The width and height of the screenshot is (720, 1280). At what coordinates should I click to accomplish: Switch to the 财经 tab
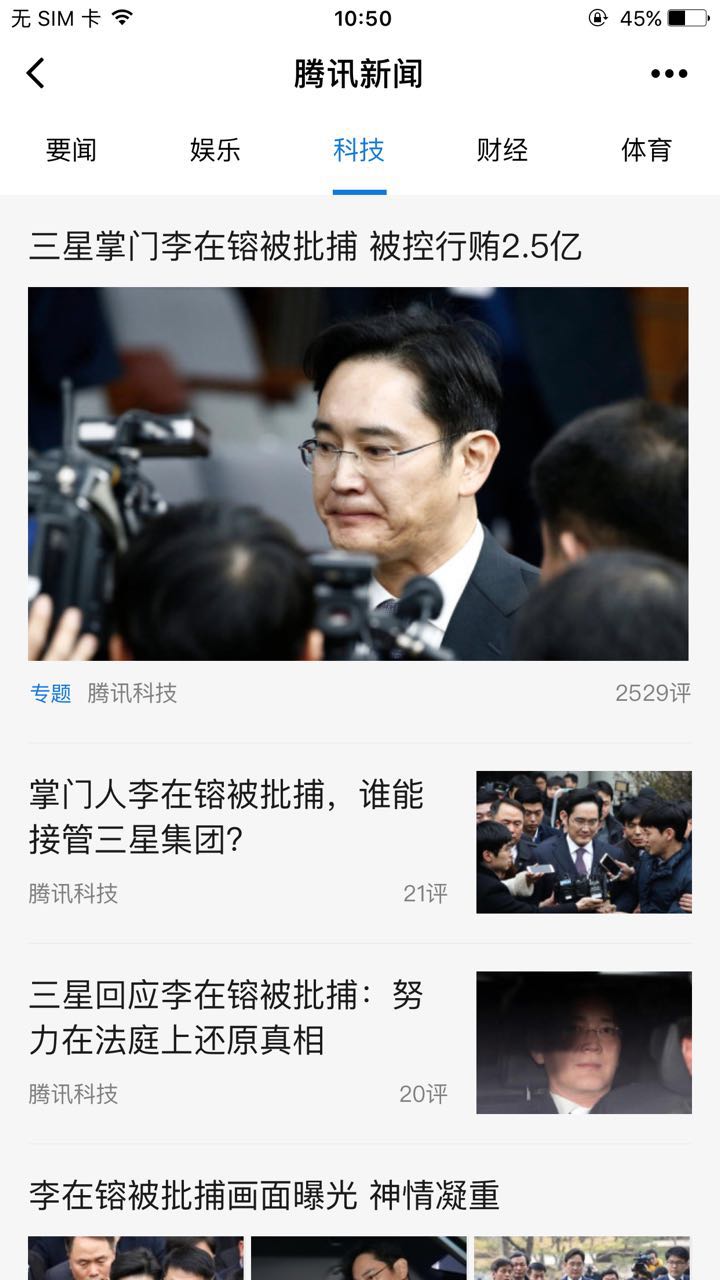[502, 151]
